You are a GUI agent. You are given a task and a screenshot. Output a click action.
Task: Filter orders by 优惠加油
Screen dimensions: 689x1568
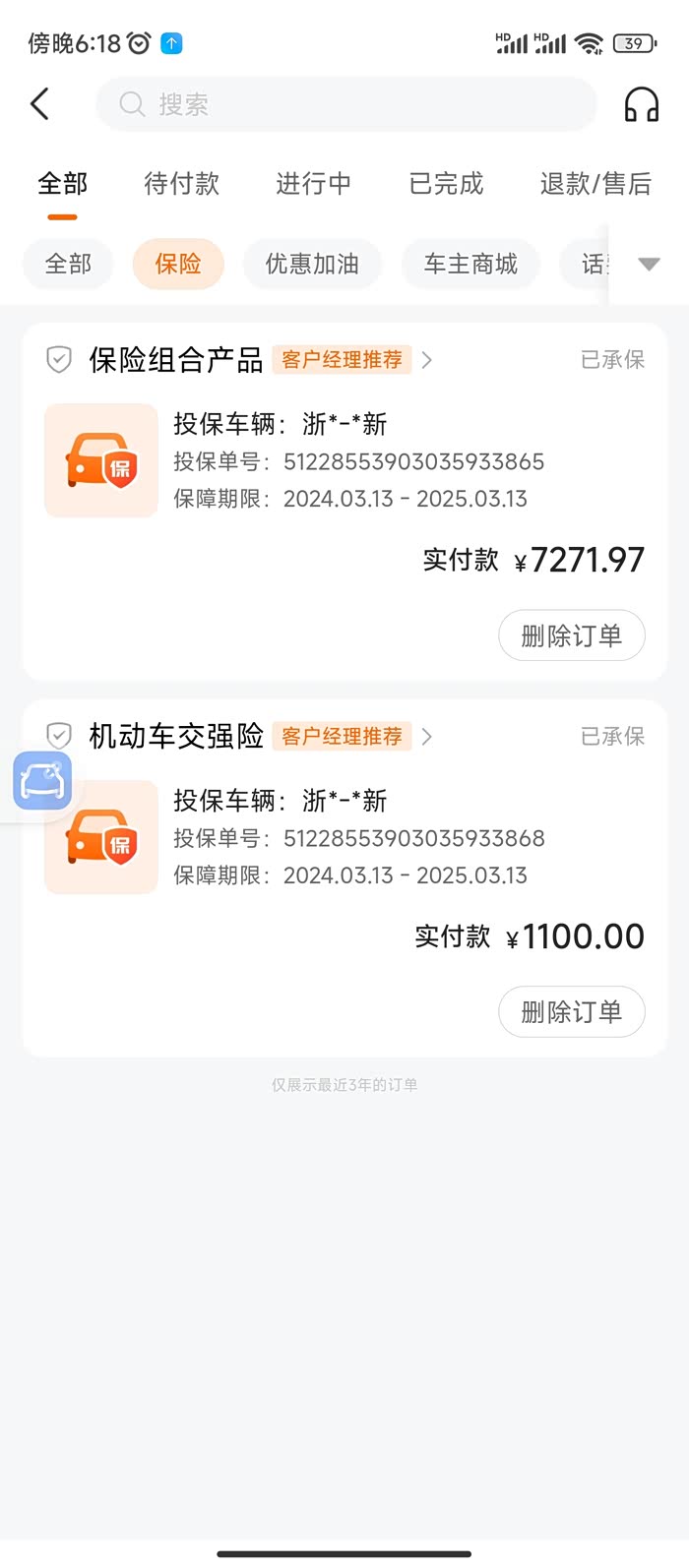(x=312, y=265)
